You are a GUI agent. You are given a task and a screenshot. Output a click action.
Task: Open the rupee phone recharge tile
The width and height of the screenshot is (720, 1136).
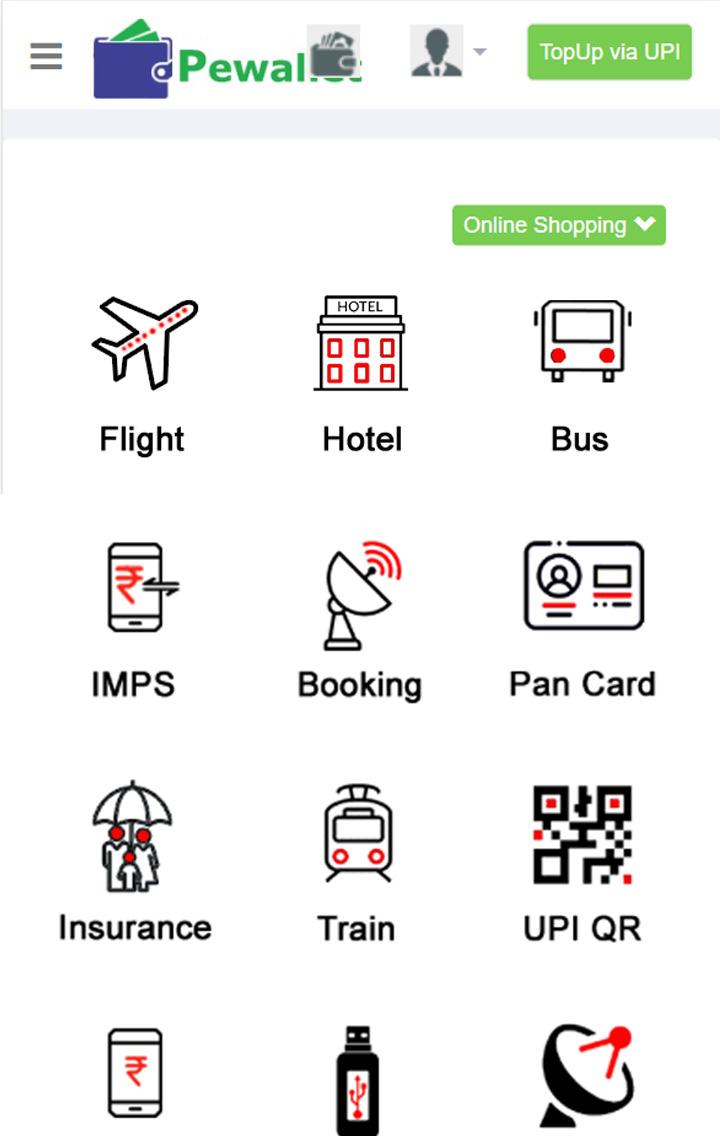pos(134,1075)
